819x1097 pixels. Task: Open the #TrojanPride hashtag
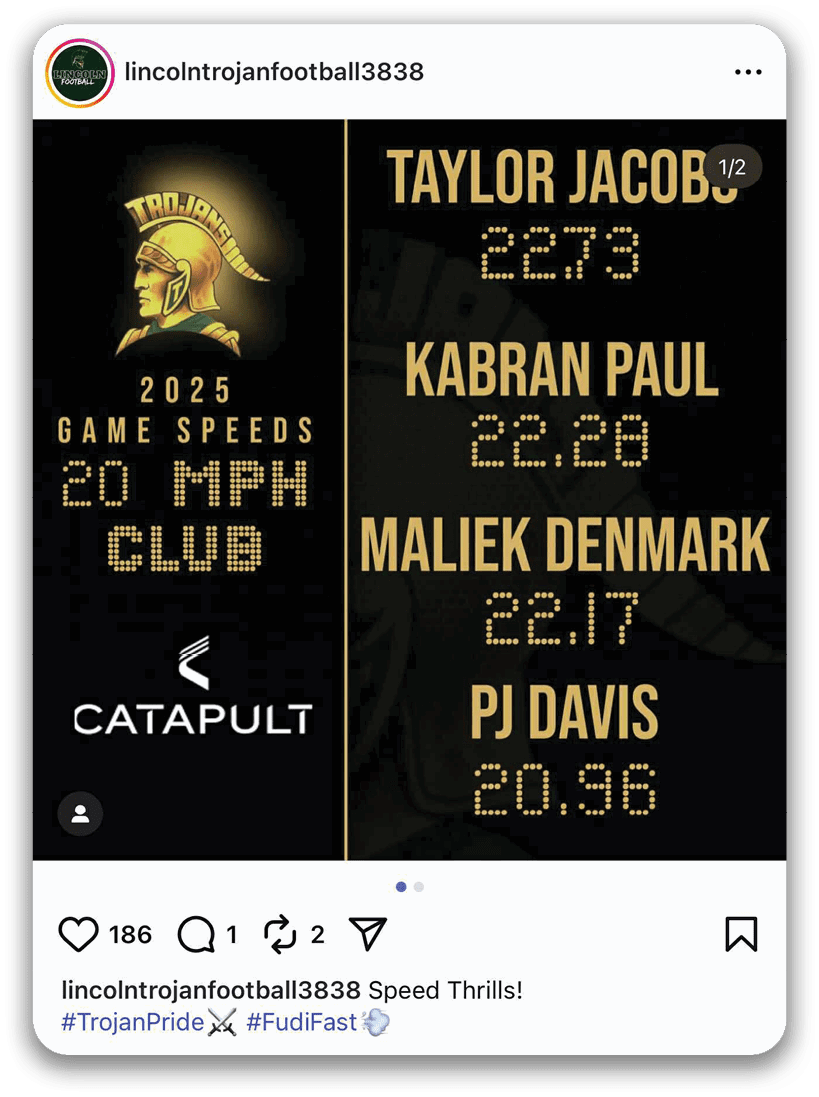[x=133, y=1022]
